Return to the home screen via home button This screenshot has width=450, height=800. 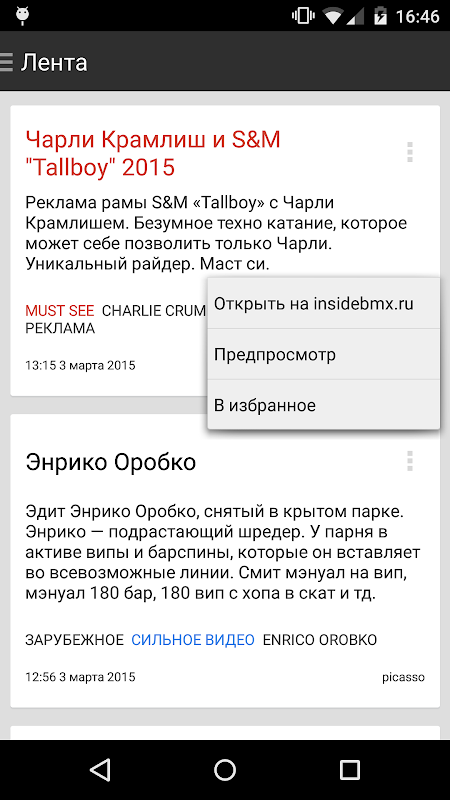click(x=225, y=769)
